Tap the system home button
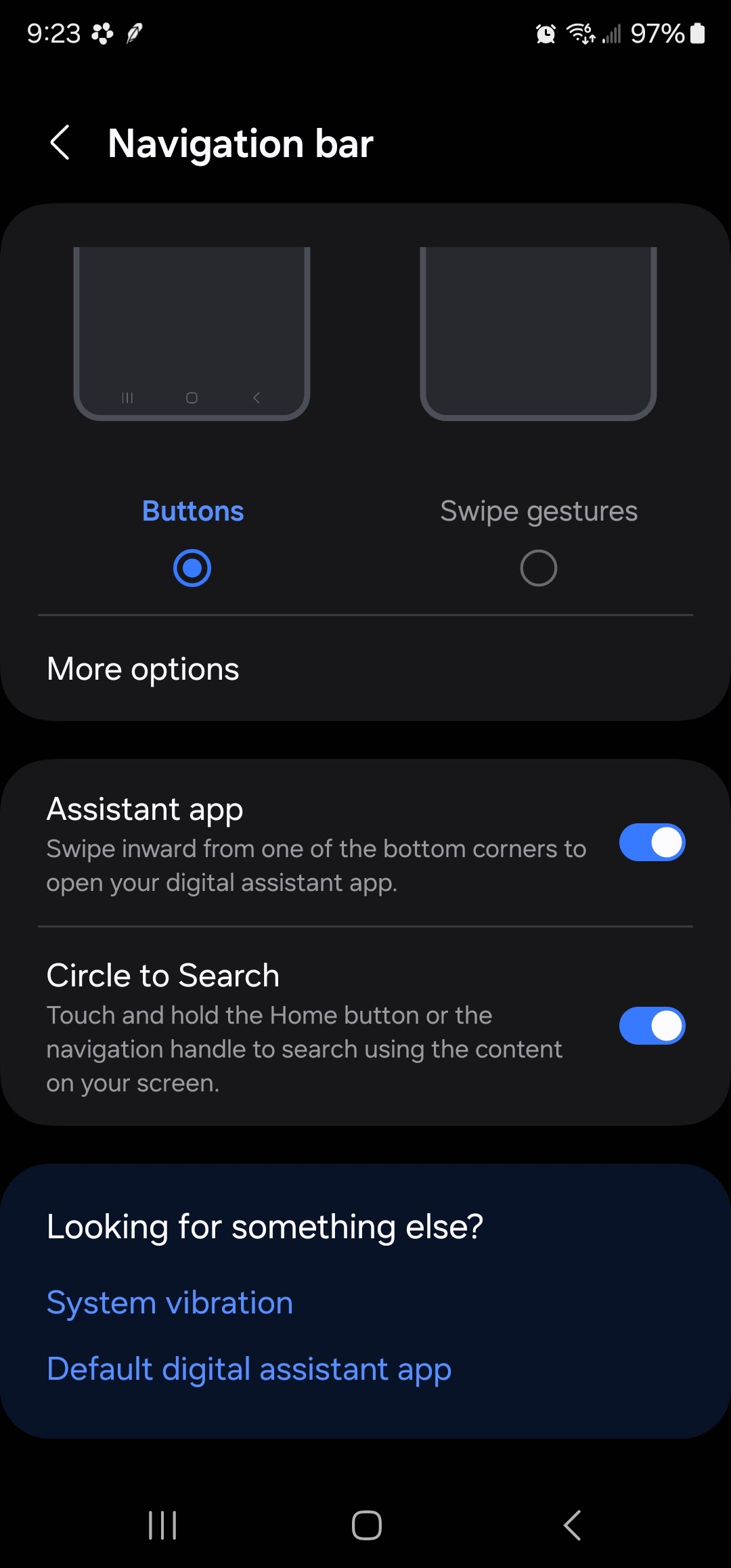731x1568 pixels. (x=366, y=1525)
